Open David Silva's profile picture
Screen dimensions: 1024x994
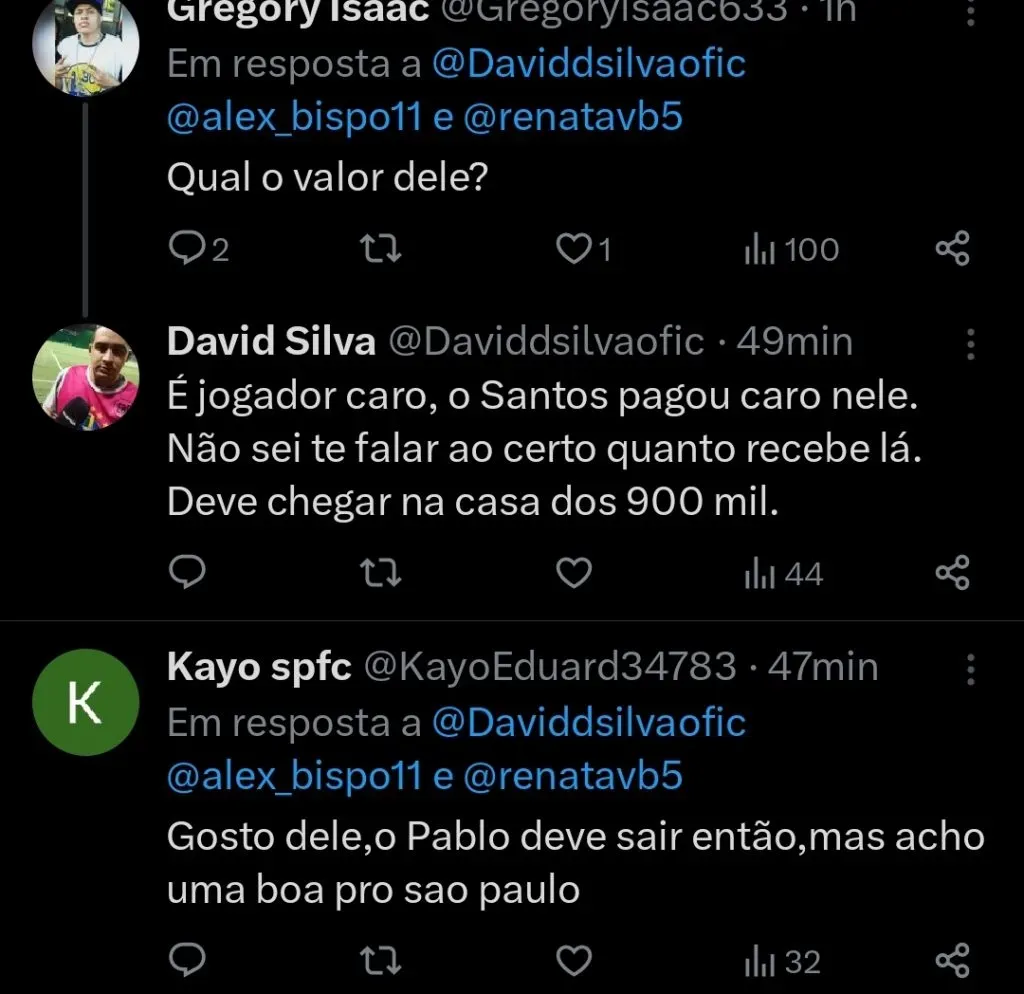point(87,377)
